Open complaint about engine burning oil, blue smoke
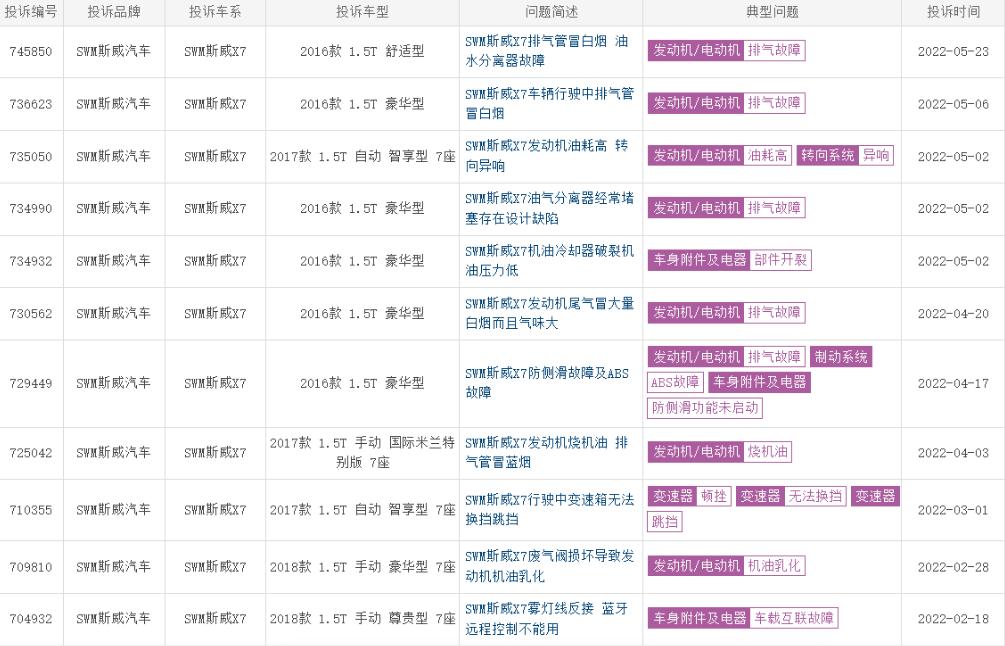 pos(548,452)
